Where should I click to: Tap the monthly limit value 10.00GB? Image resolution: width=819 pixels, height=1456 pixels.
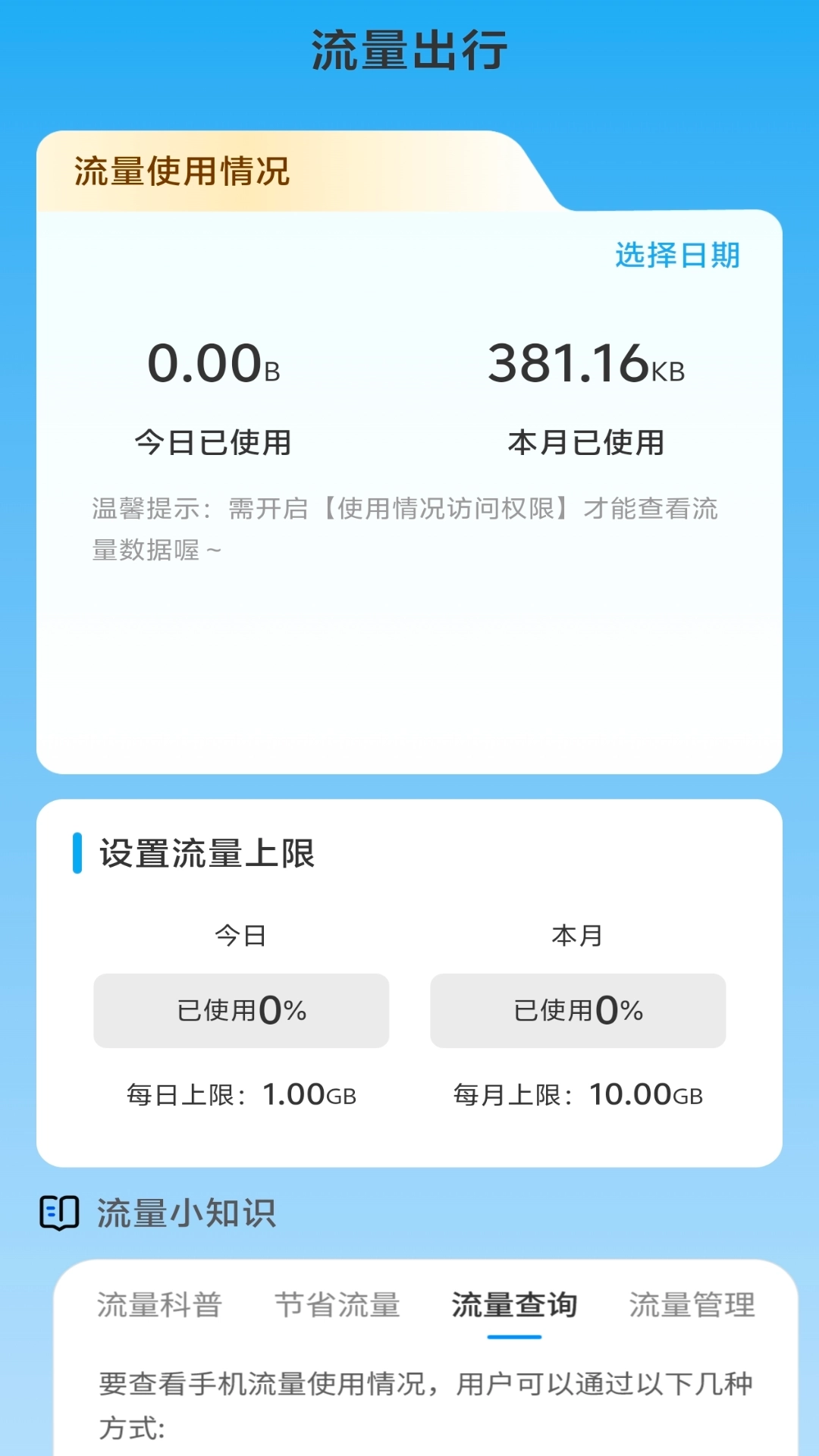click(654, 1095)
